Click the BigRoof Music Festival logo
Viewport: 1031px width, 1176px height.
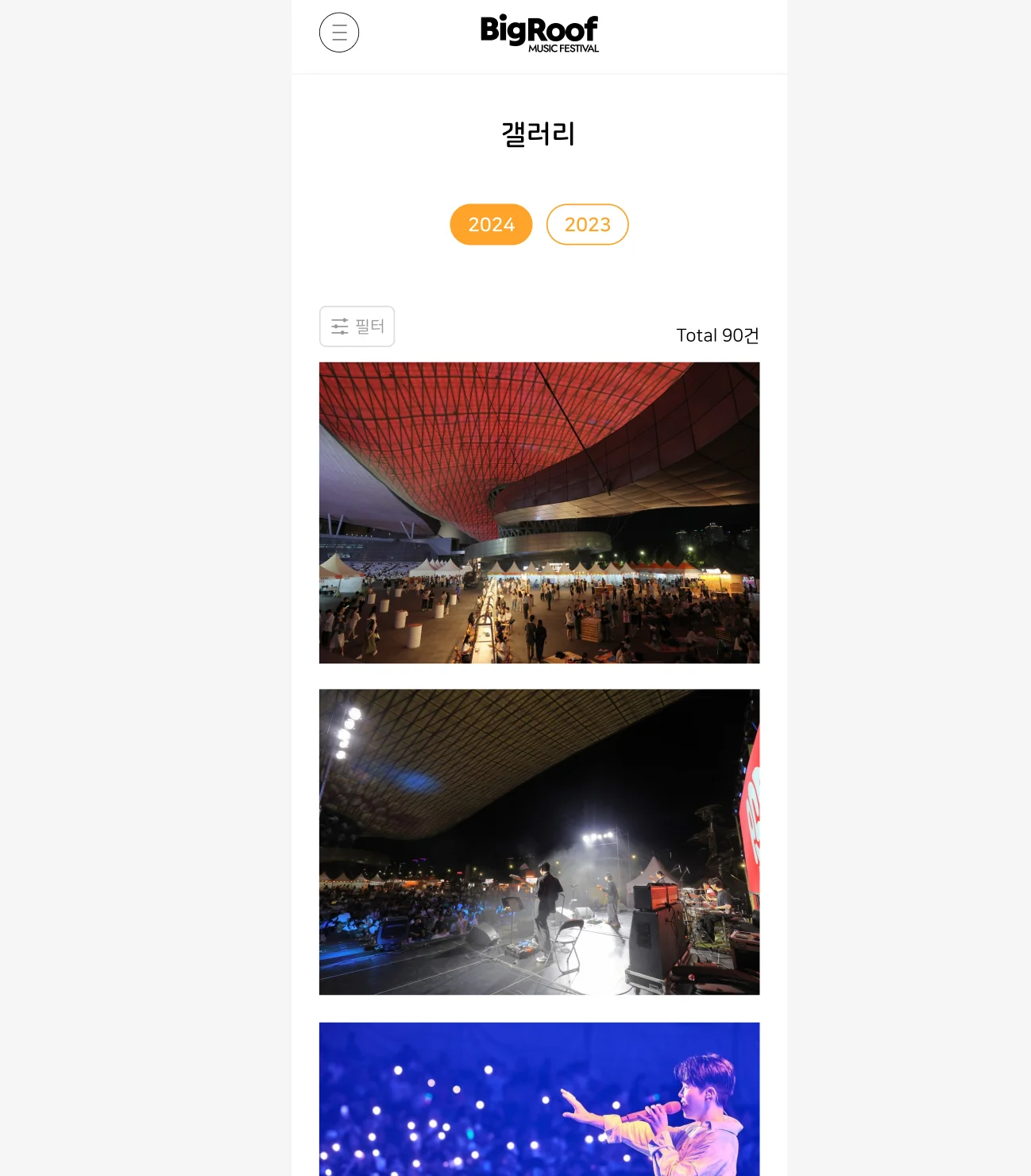click(538, 32)
